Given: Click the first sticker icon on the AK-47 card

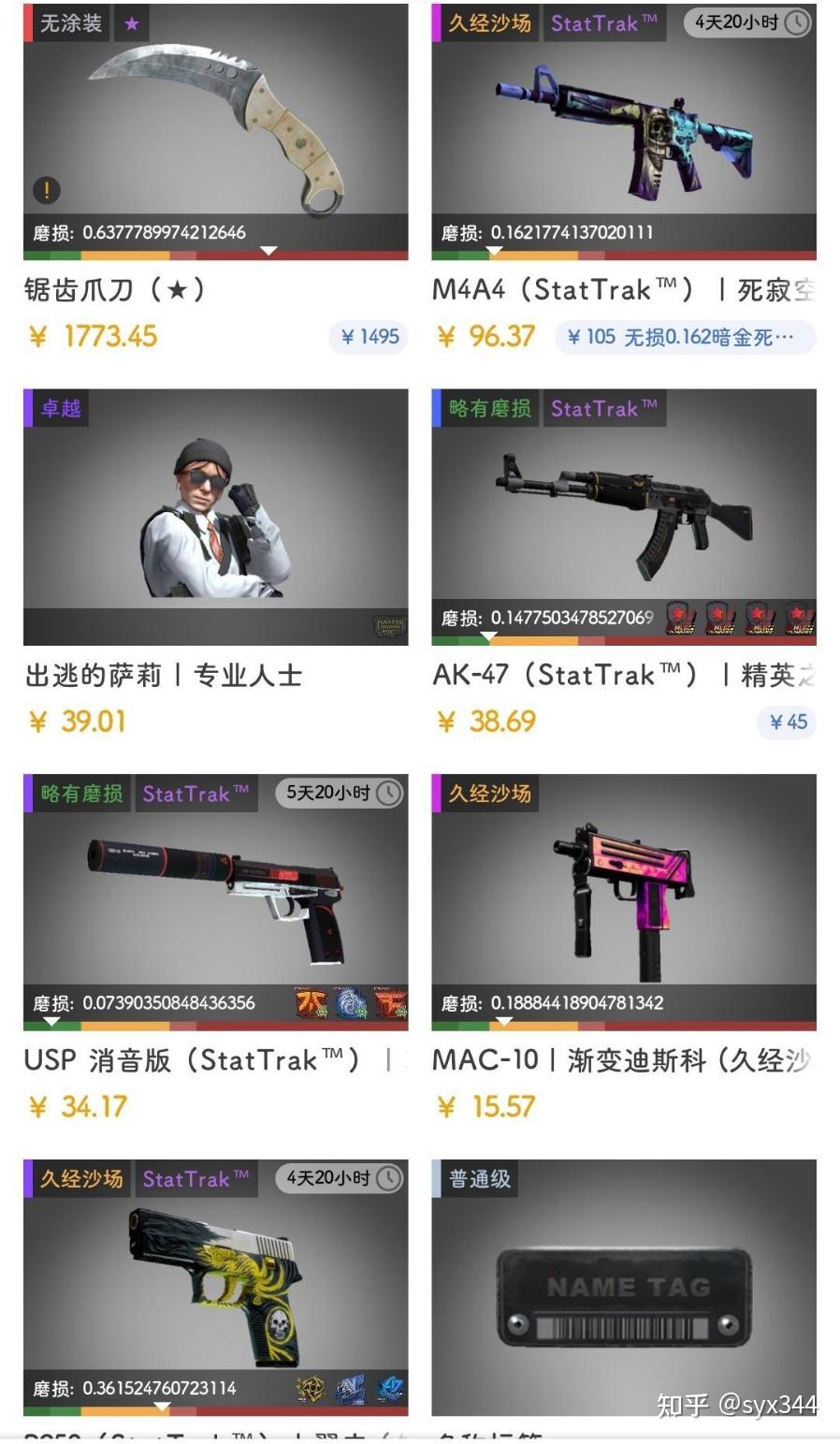Looking at the screenshot, I should click(x=680, y=616).
